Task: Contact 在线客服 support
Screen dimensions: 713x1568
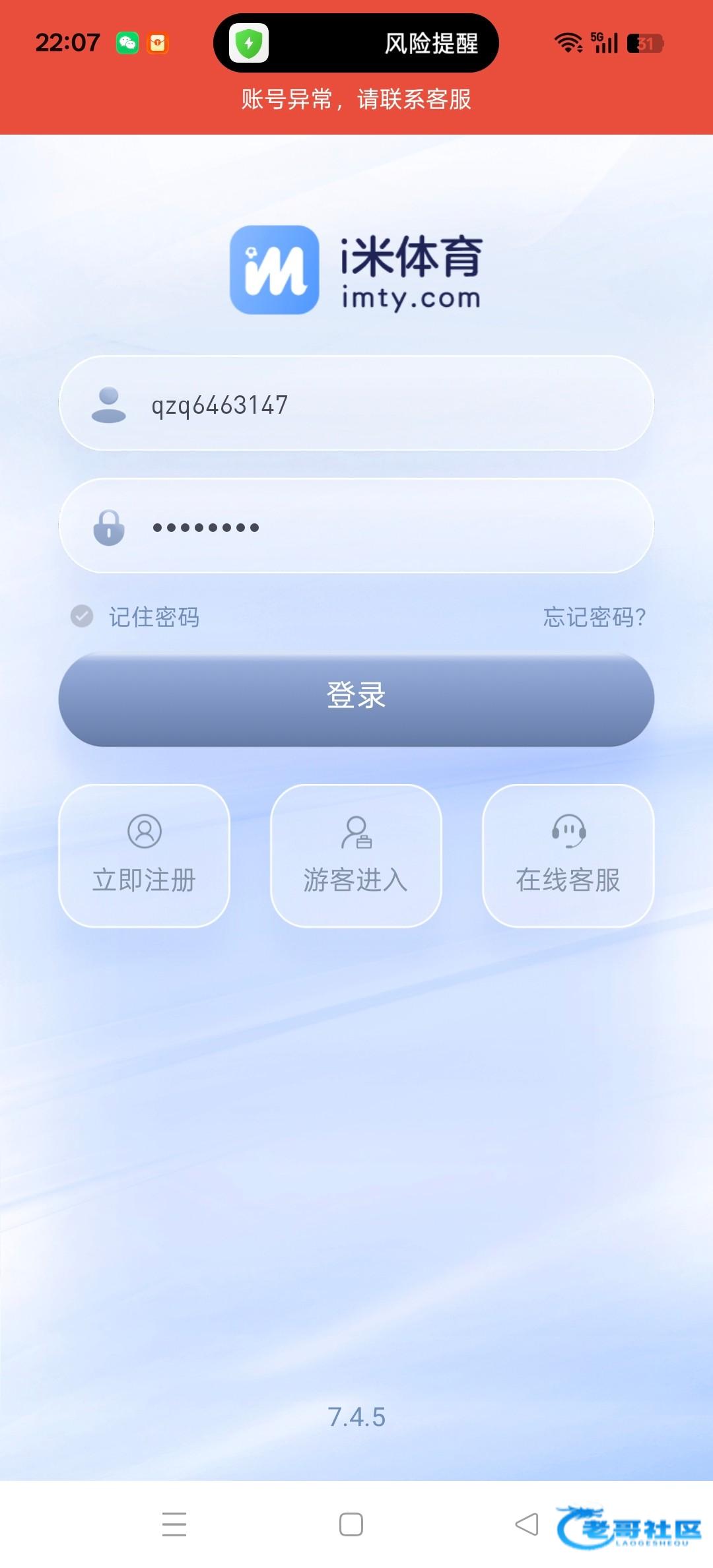Action: pyautogui.click(x=568, y=855)
